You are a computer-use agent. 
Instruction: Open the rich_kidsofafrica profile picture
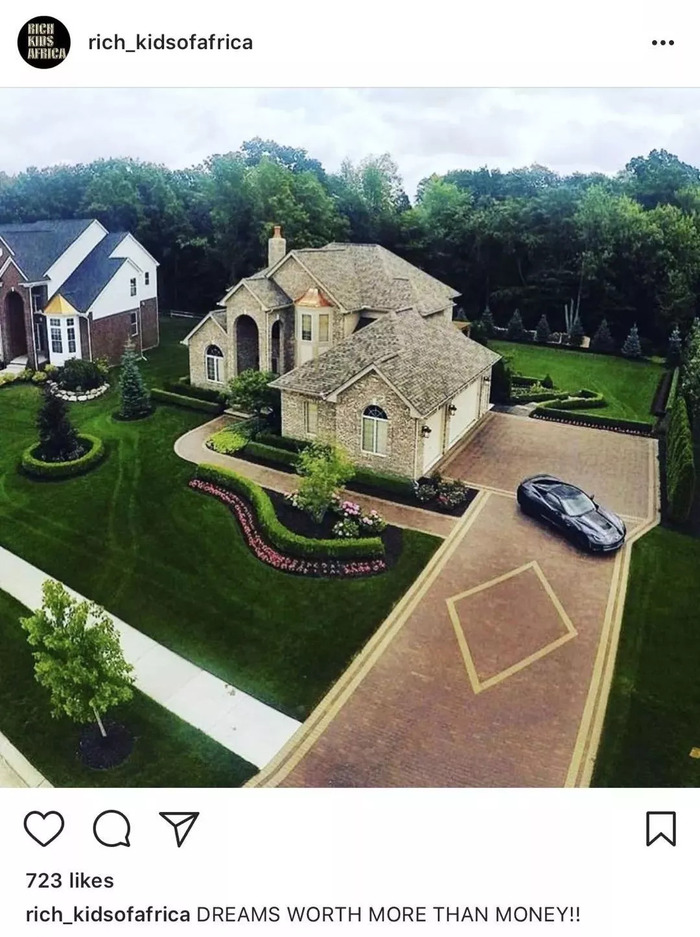44,42
